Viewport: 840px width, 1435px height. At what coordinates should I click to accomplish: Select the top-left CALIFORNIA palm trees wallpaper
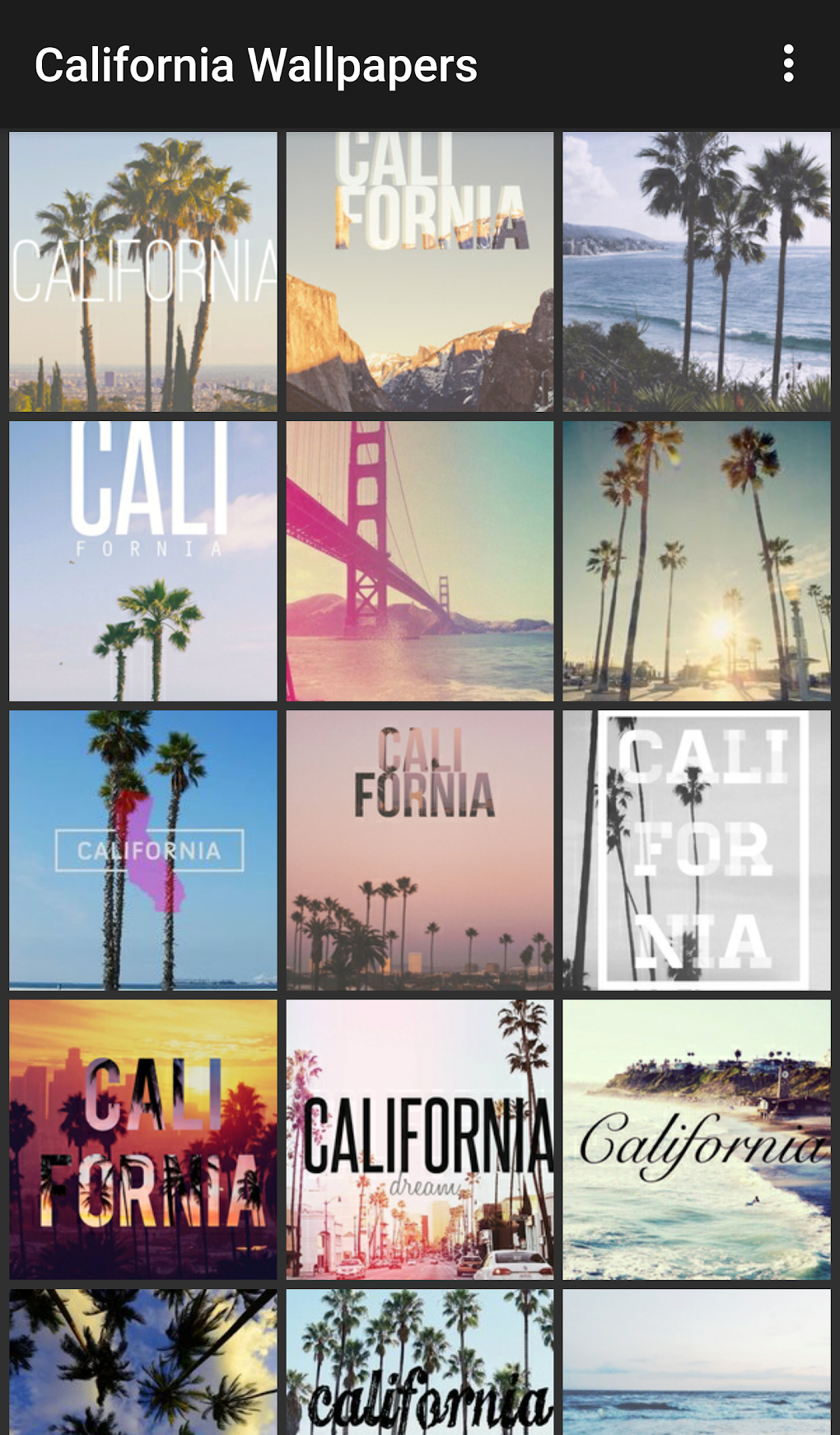pyautogui.click(x=142, y=270)
